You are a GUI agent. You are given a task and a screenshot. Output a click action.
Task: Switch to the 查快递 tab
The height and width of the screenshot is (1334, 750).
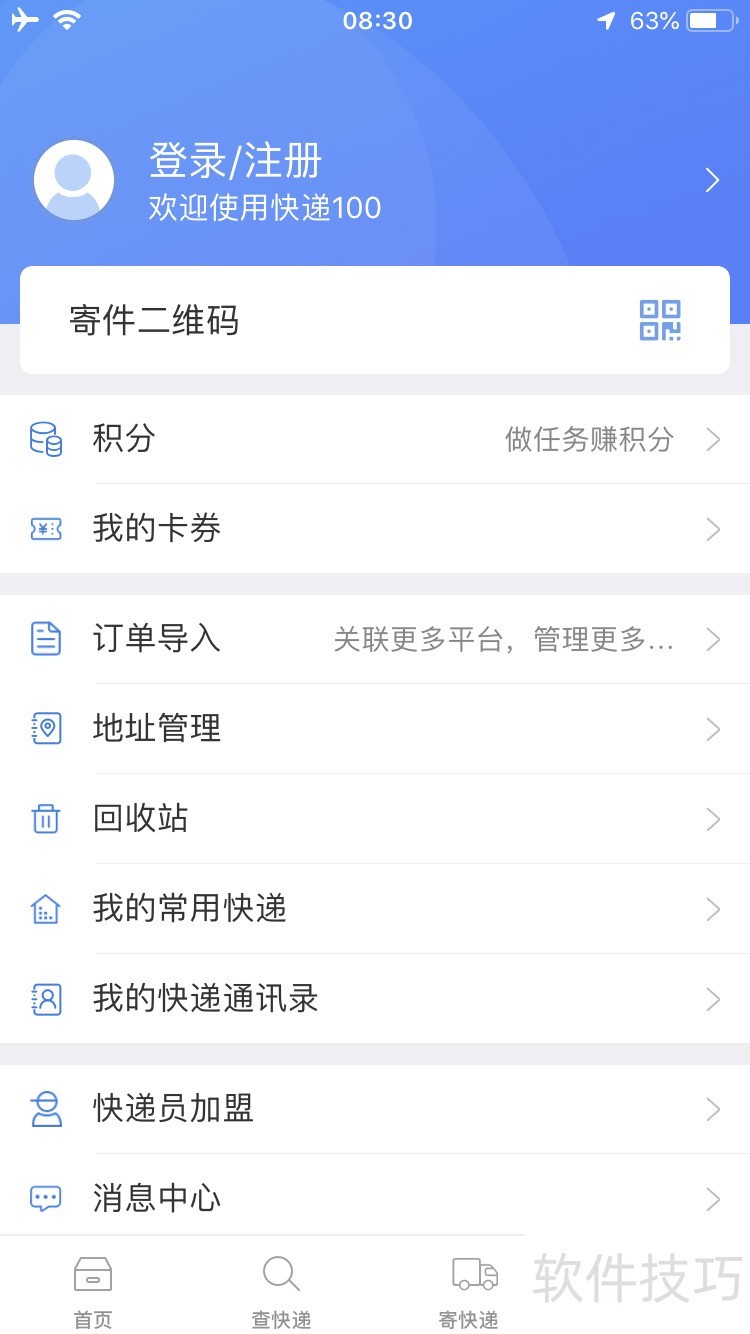tap(281, 1292)
